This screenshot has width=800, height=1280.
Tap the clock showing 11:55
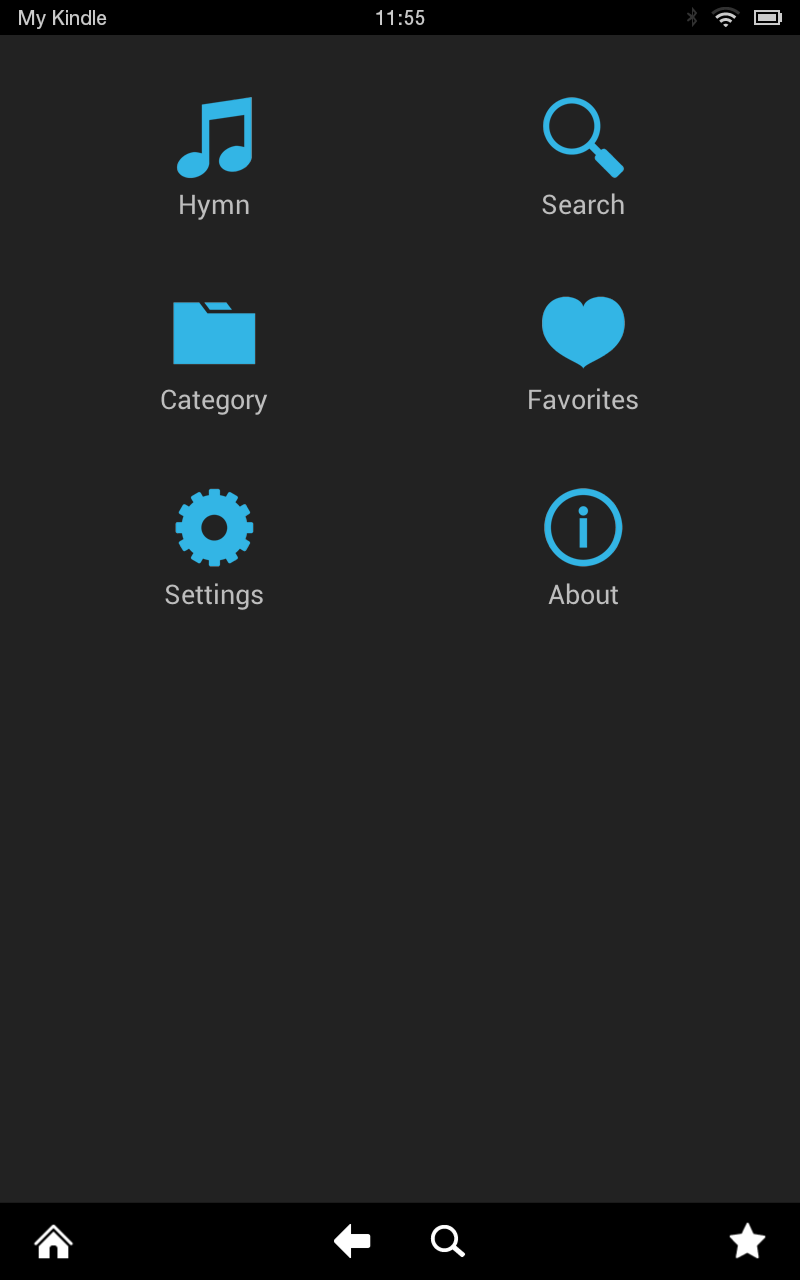point(400,17)
